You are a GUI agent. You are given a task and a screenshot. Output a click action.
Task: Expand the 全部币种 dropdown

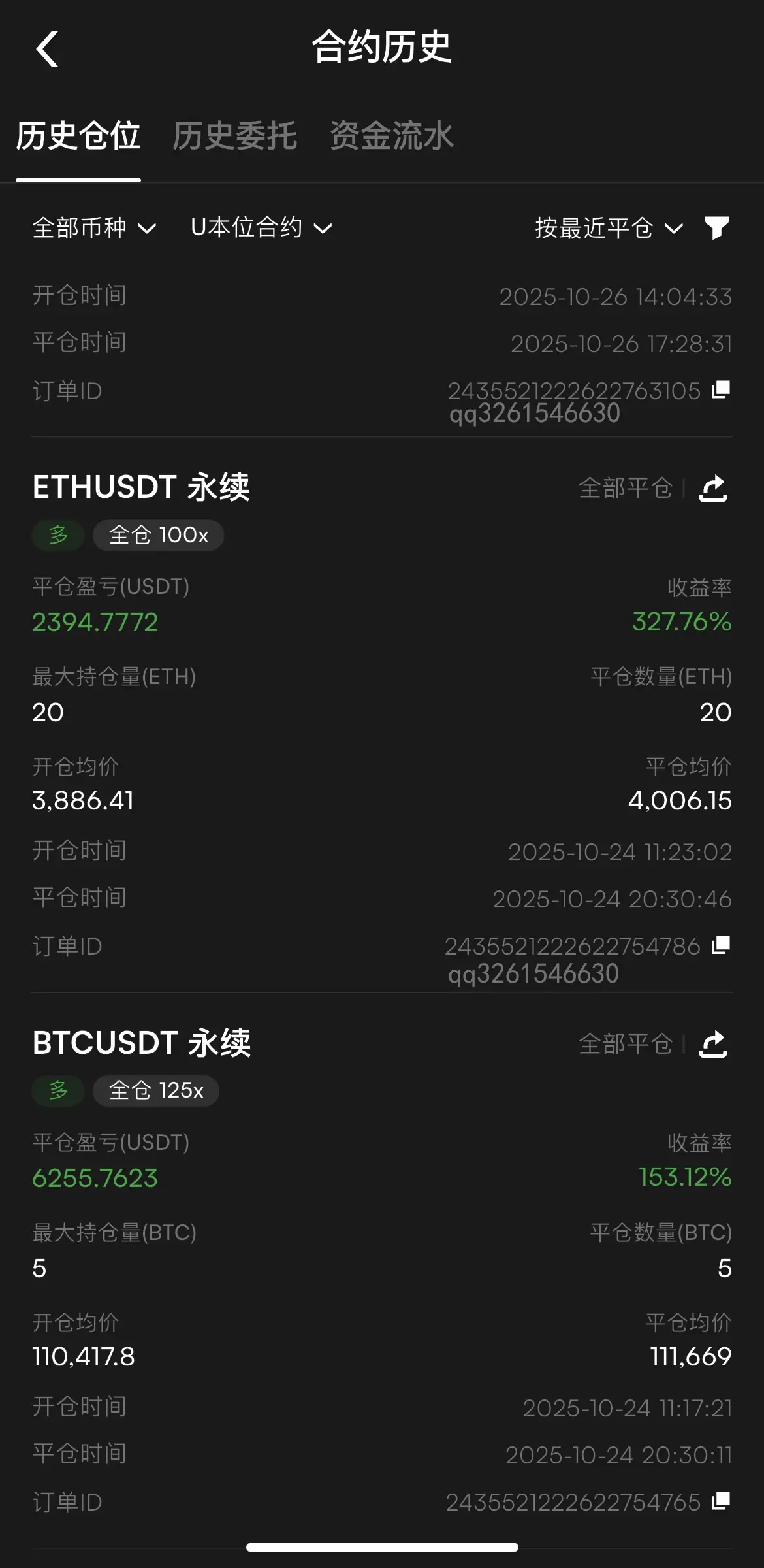(x=94, y=227)
